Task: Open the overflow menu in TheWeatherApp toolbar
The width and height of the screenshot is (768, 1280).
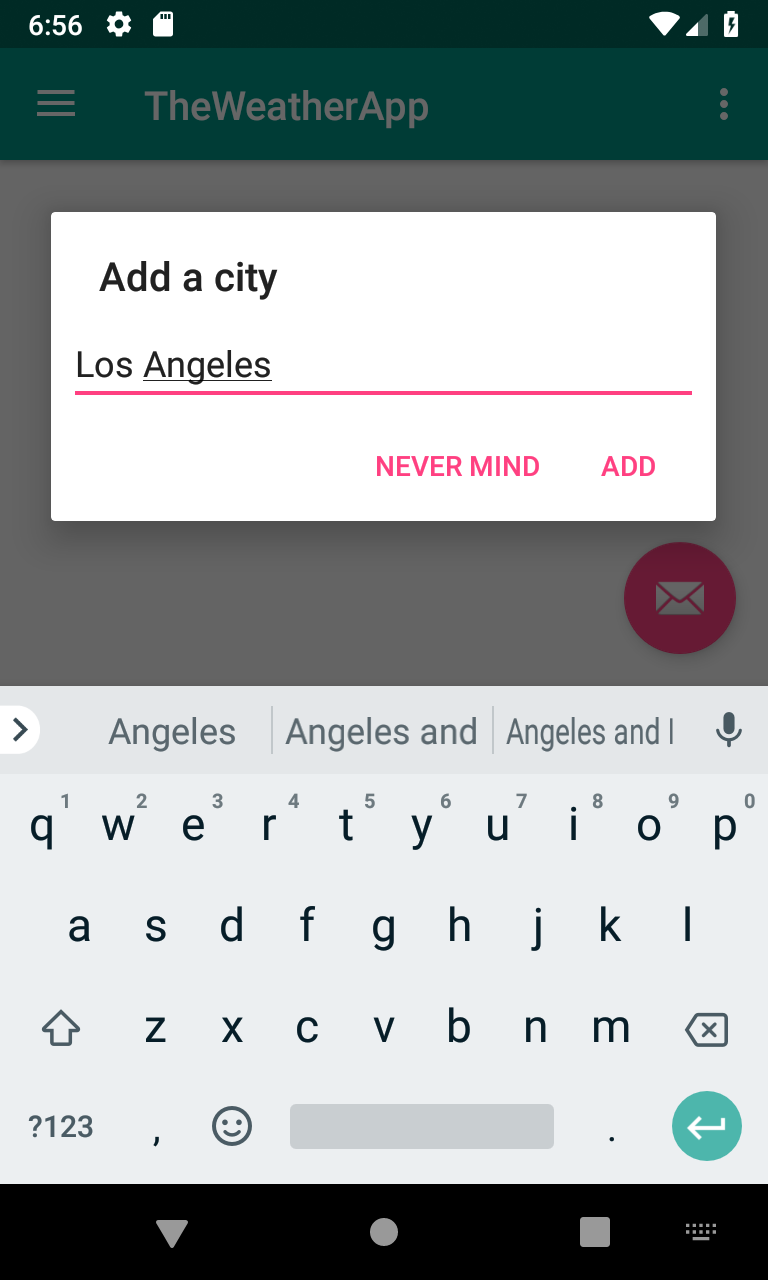Action: click(x=723, y=103)
